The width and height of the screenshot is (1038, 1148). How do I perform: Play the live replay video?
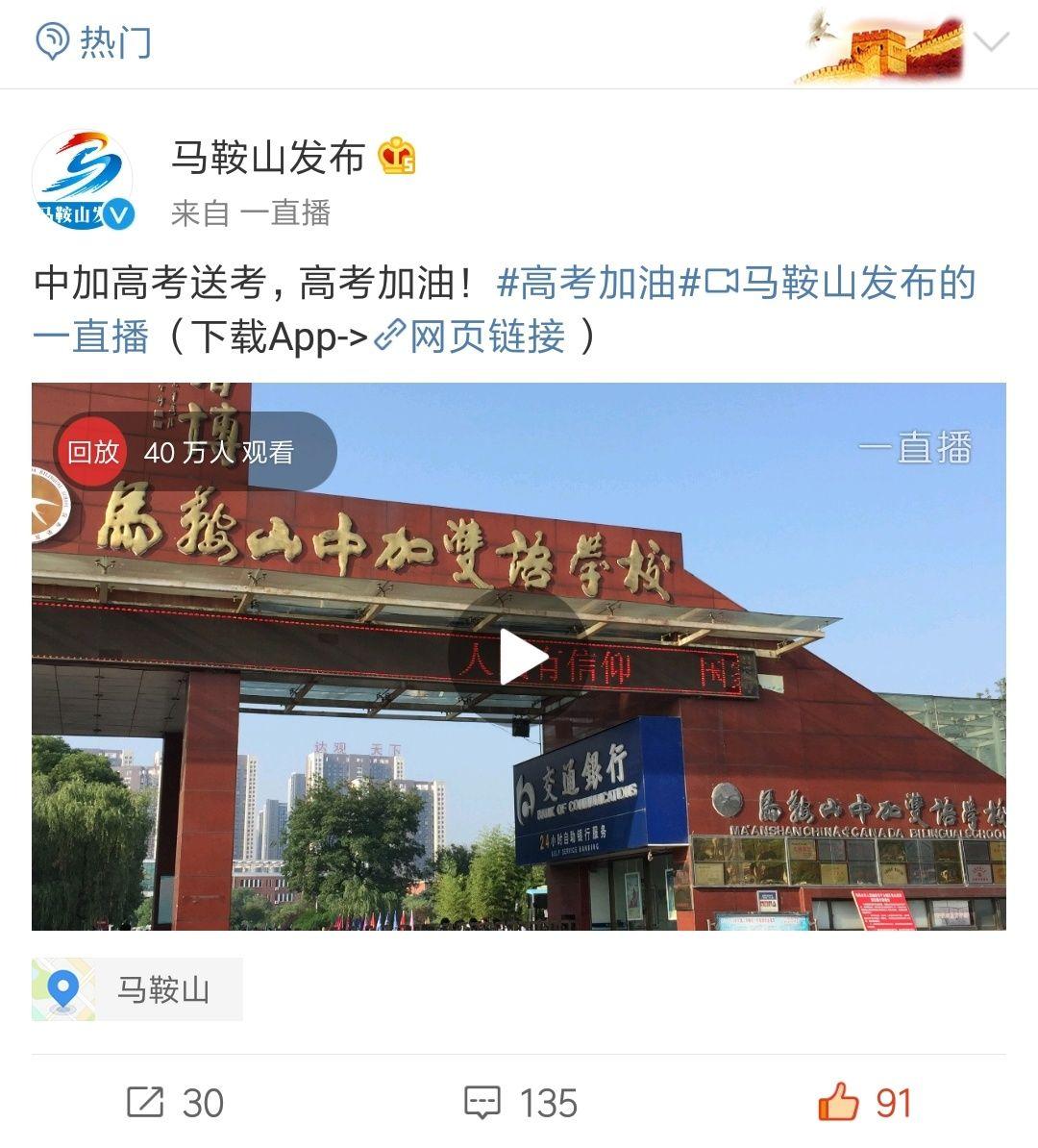519,658
